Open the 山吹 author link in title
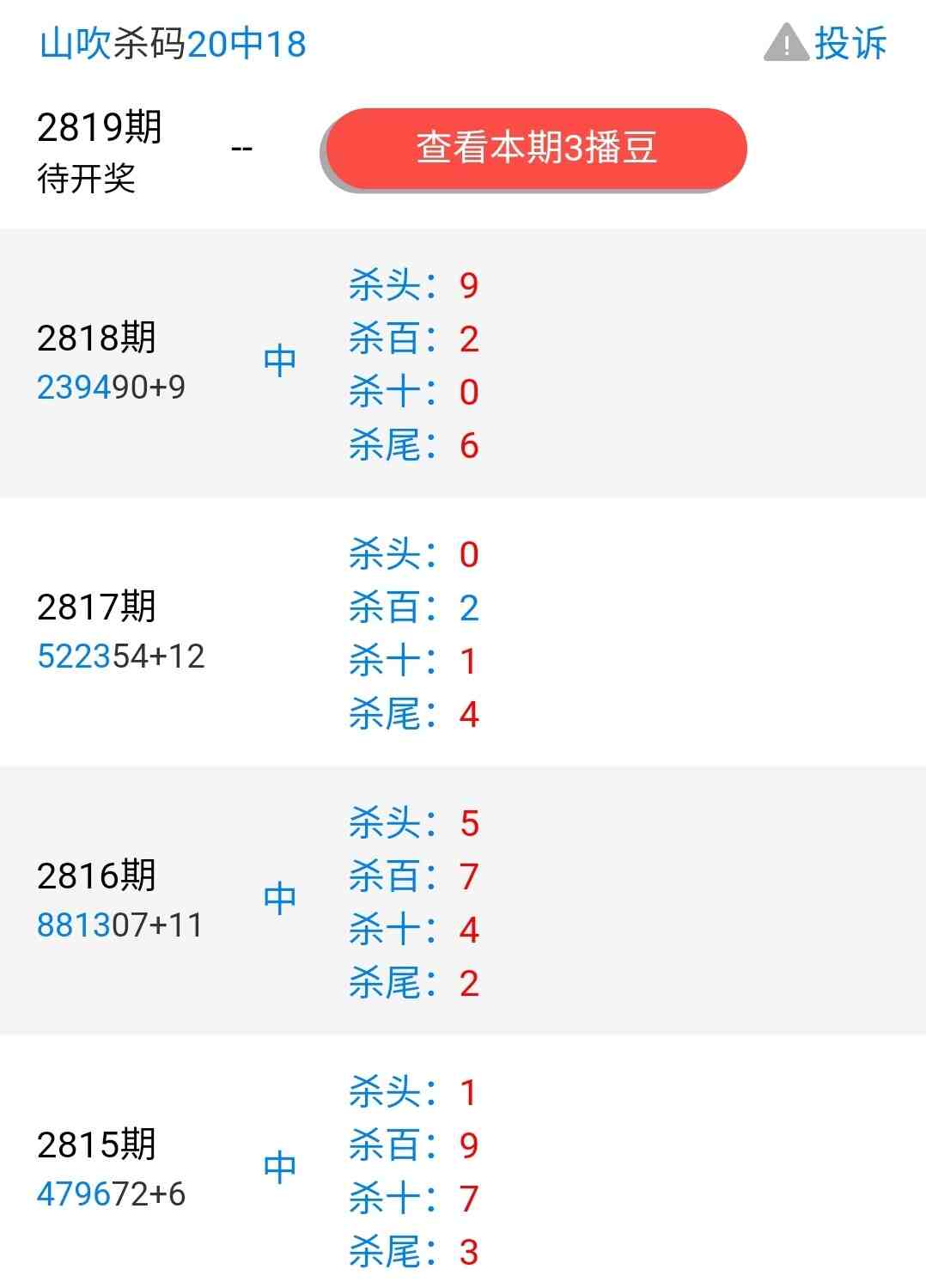Image resolution: width=926 pixels, height=1288 pixels. [76, 44]
